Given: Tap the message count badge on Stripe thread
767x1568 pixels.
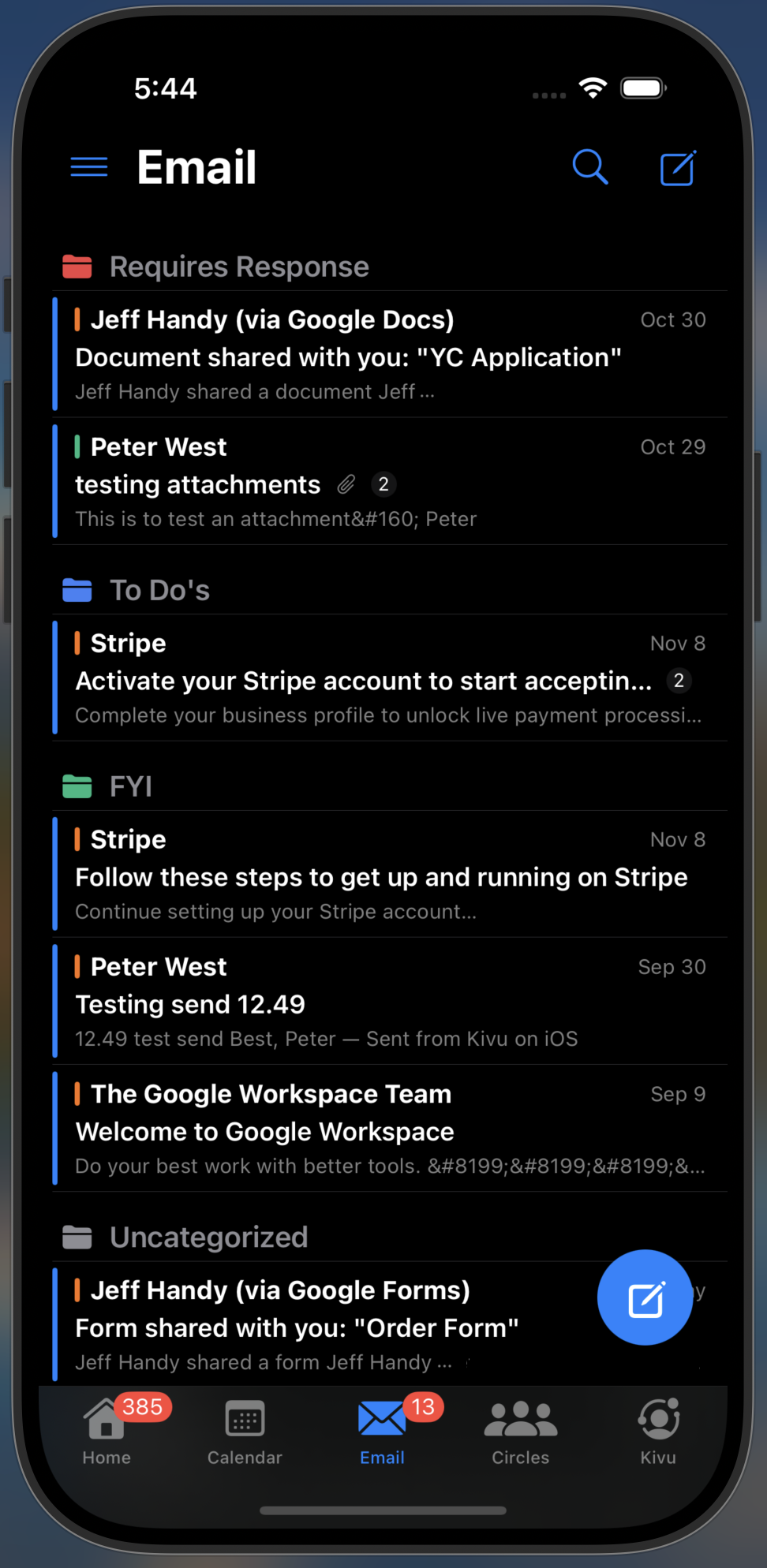Looking at the screenshot, I should (x=679, y=681).
